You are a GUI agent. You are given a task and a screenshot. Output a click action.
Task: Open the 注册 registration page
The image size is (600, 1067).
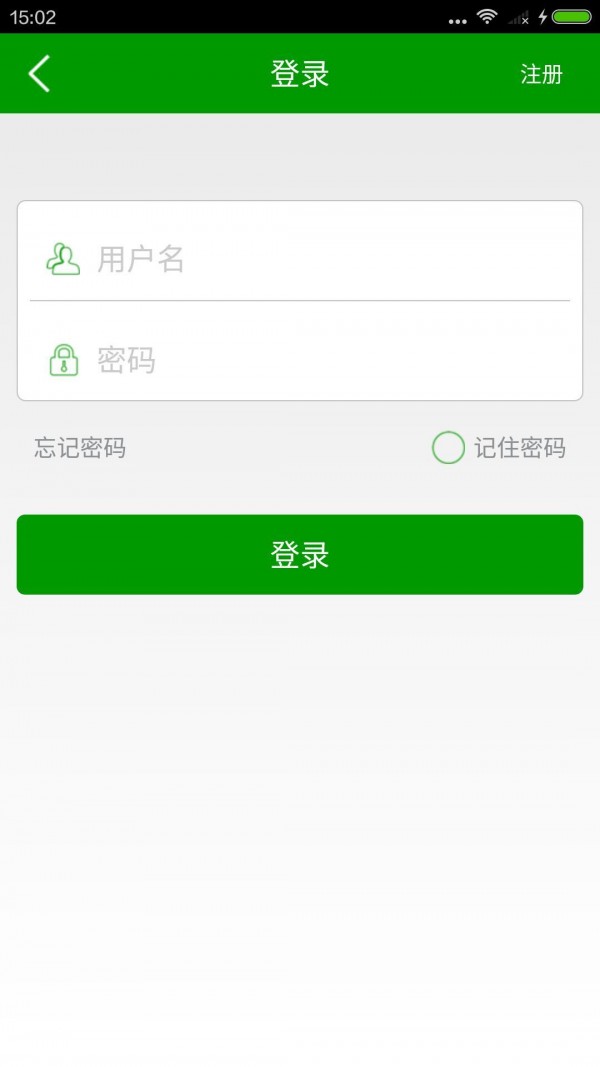pos(541,75)
